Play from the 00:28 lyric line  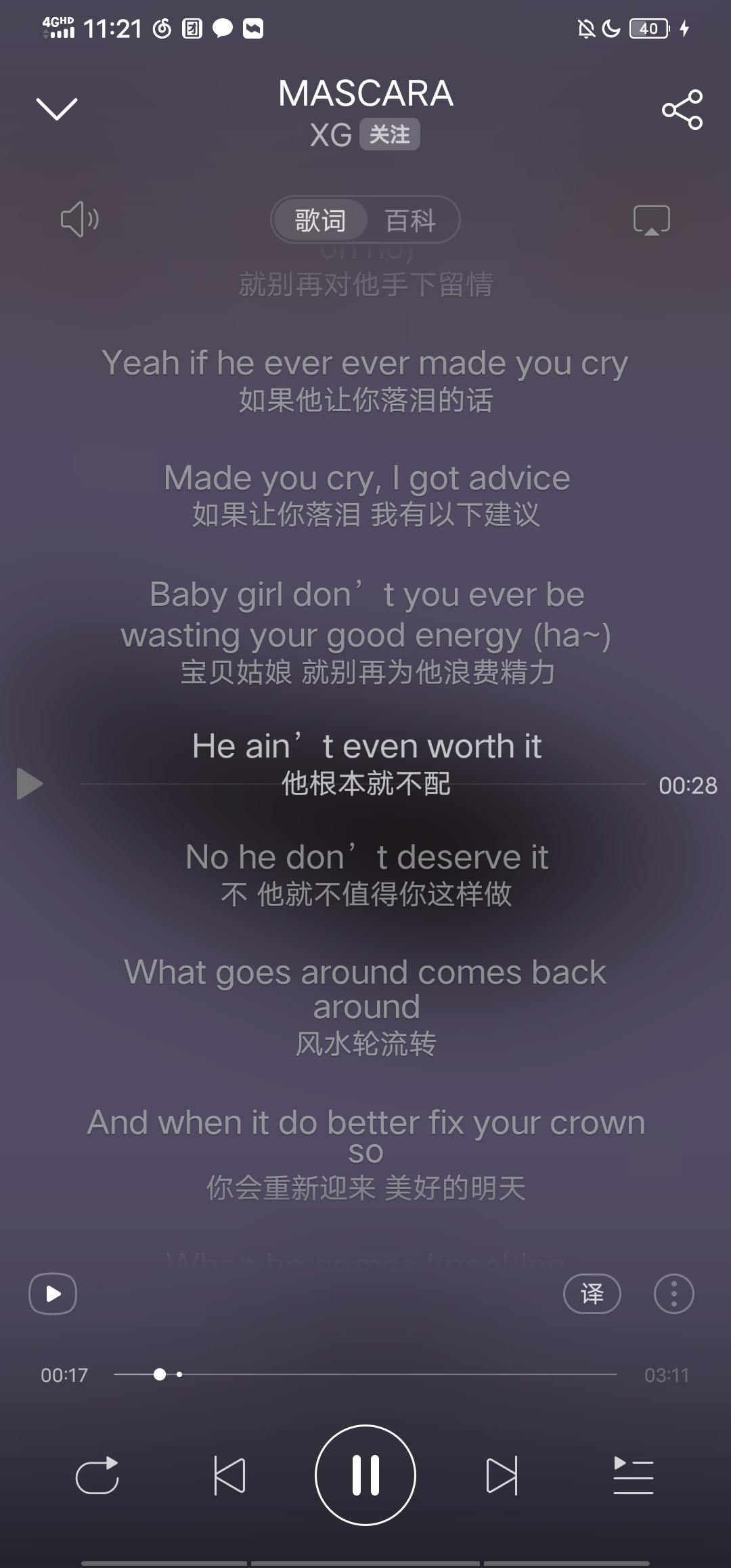click(30, 784)
